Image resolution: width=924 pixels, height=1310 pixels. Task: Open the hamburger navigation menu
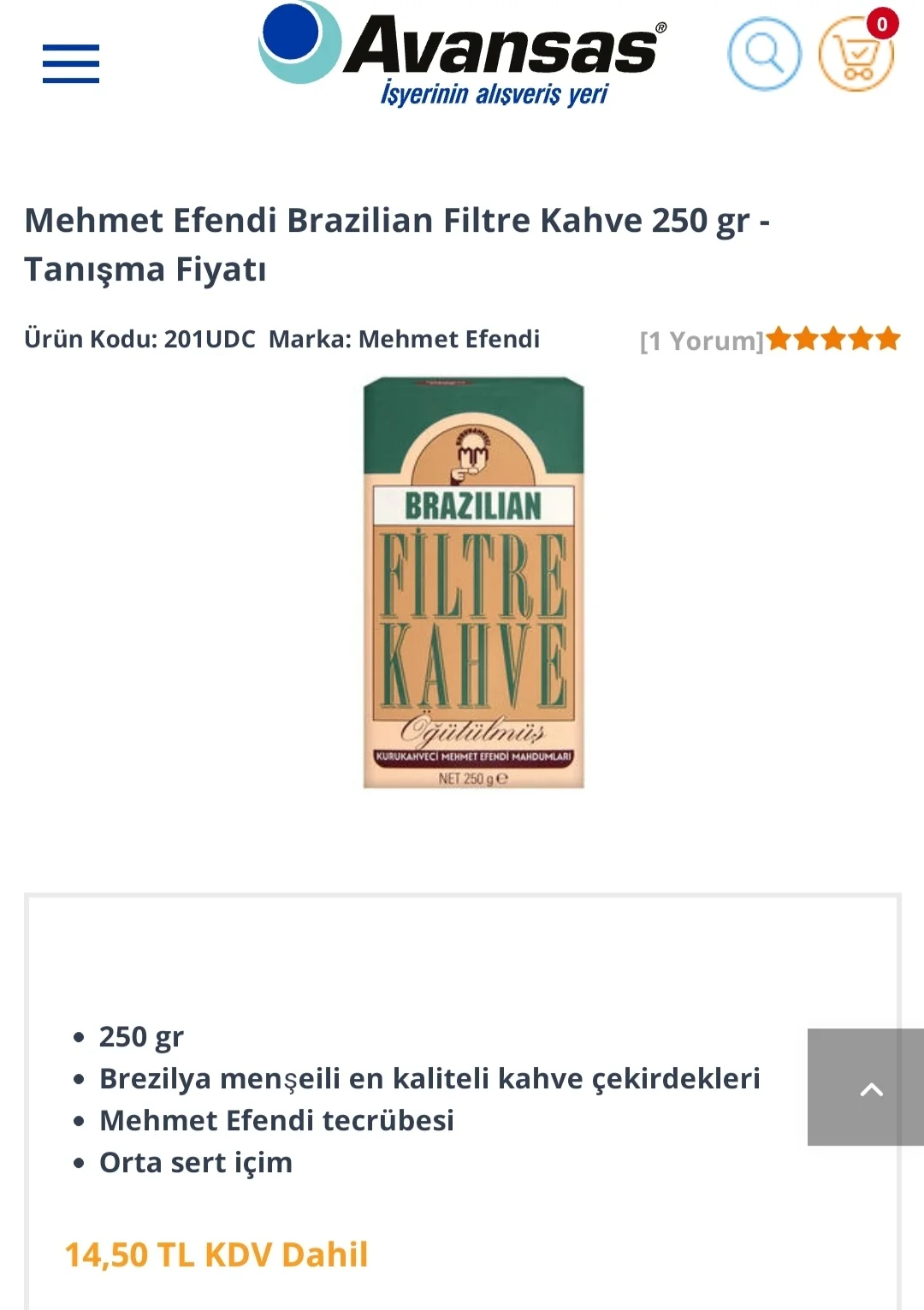71,63
